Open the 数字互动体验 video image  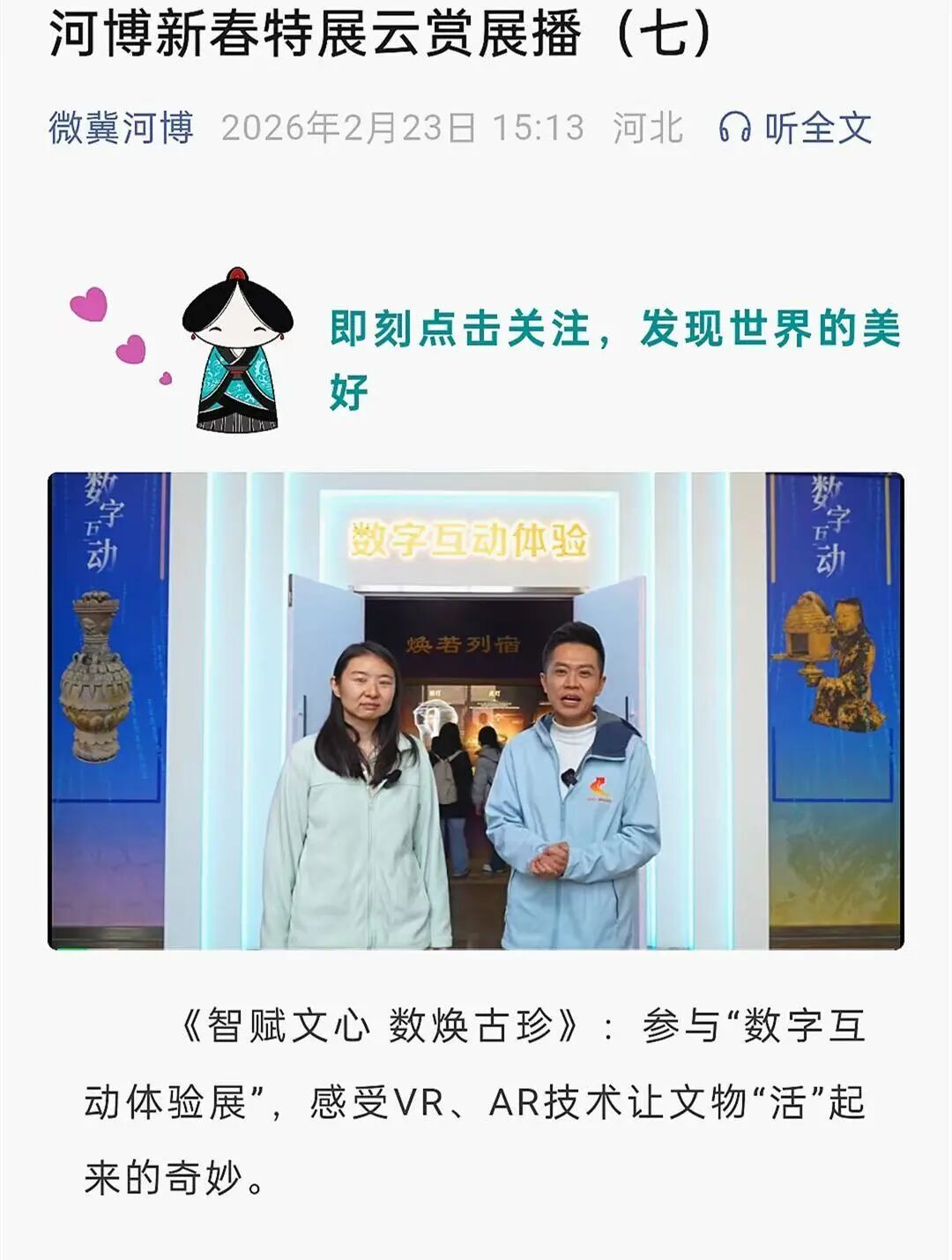476,711
